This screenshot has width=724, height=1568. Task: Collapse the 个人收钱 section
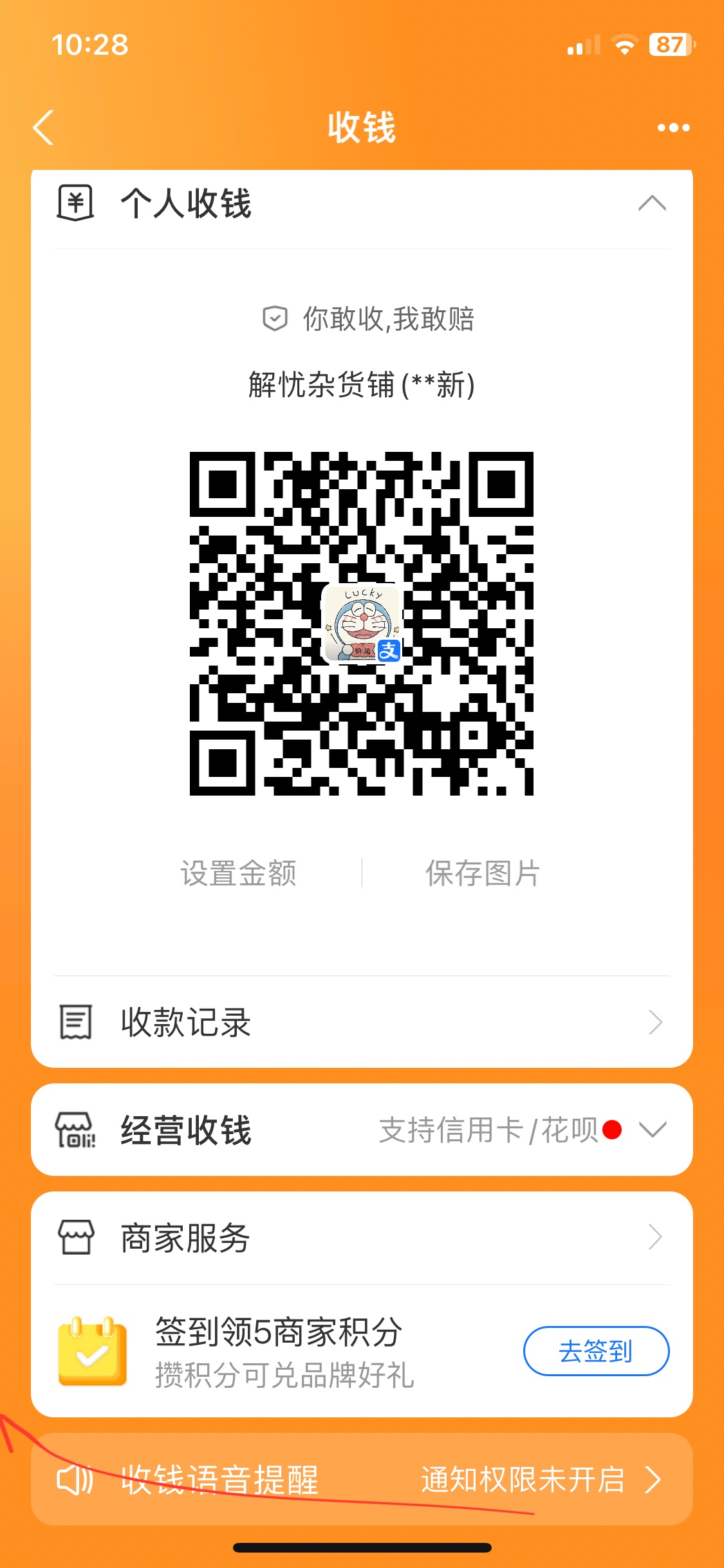(x=651, y=203)
